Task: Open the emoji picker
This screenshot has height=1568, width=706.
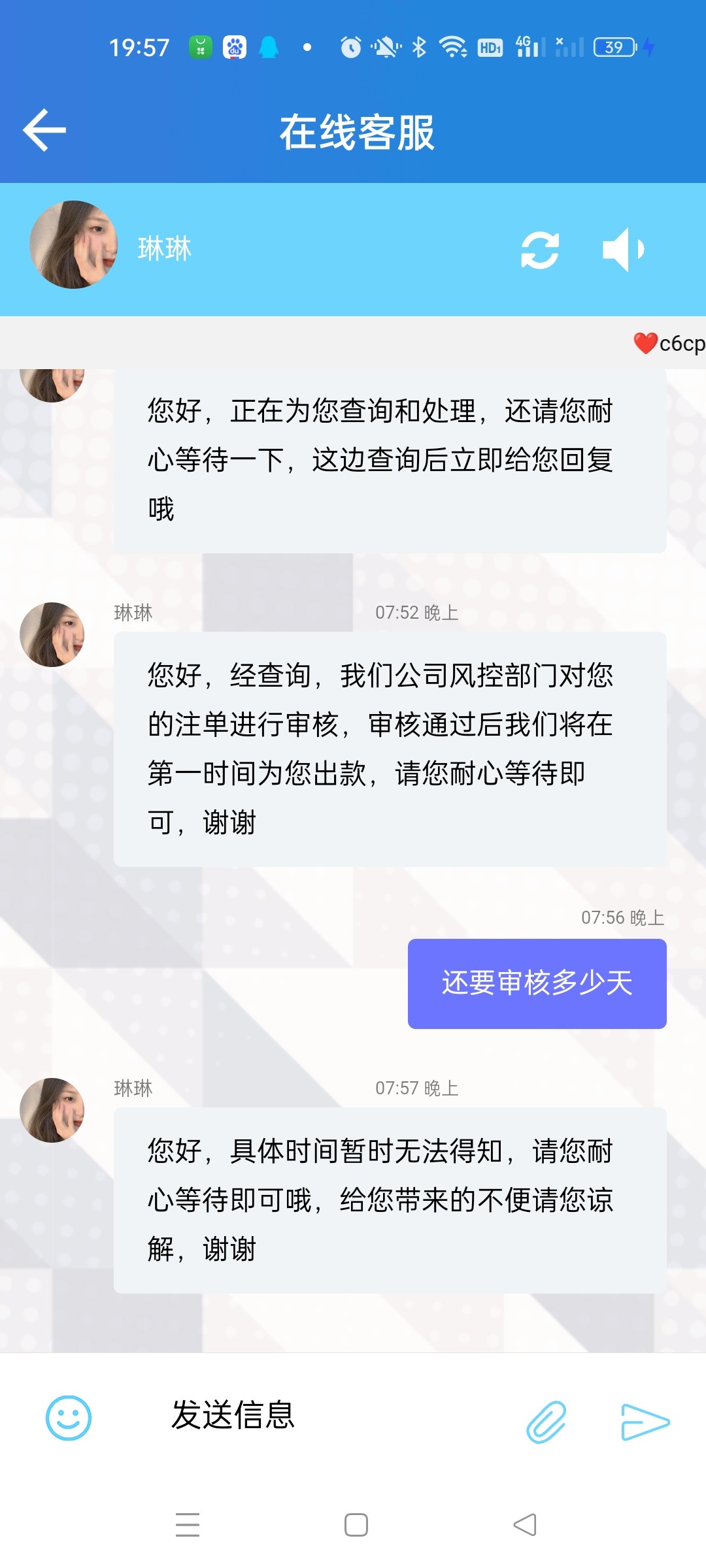Action: [69, 1418]
